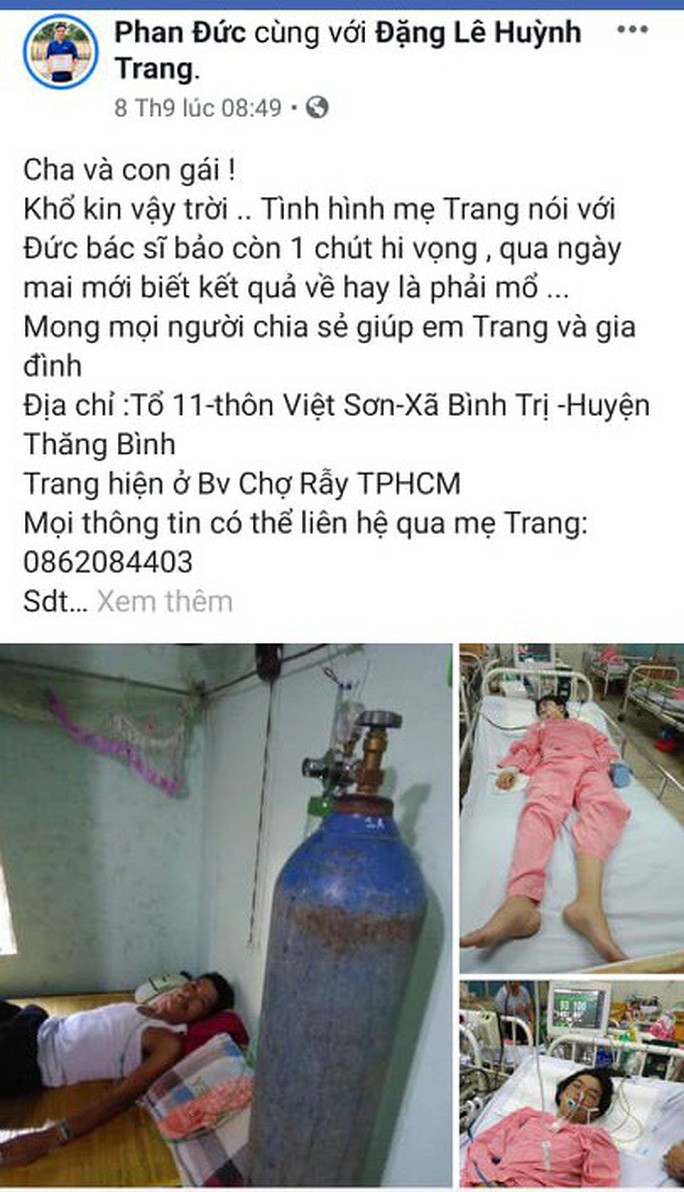Open Phan Đức's profile picture
This screenshot has width=684, height=1192.
tap(60, 52)
